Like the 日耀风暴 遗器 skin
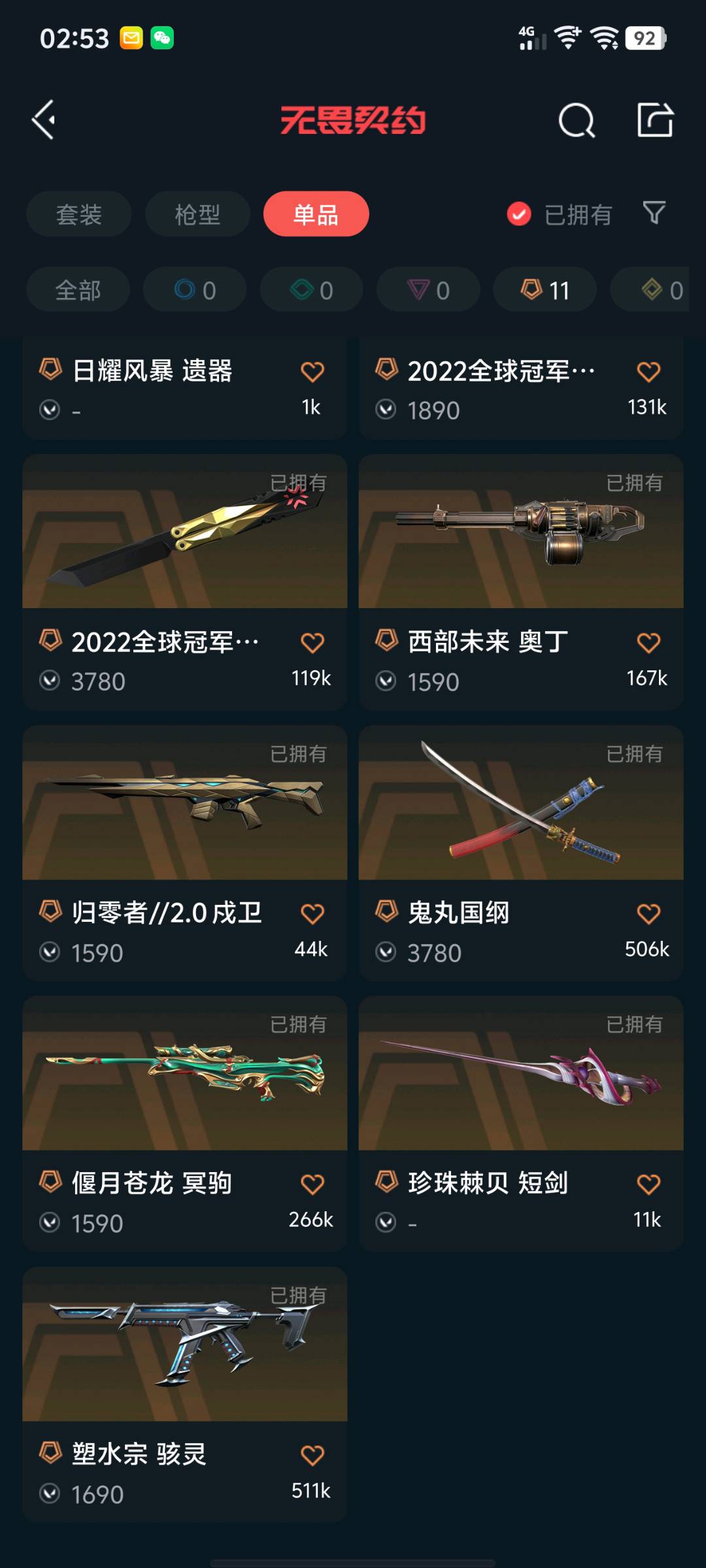The width and height of the screenshot is (706, 1568). (x=312, y=372)
